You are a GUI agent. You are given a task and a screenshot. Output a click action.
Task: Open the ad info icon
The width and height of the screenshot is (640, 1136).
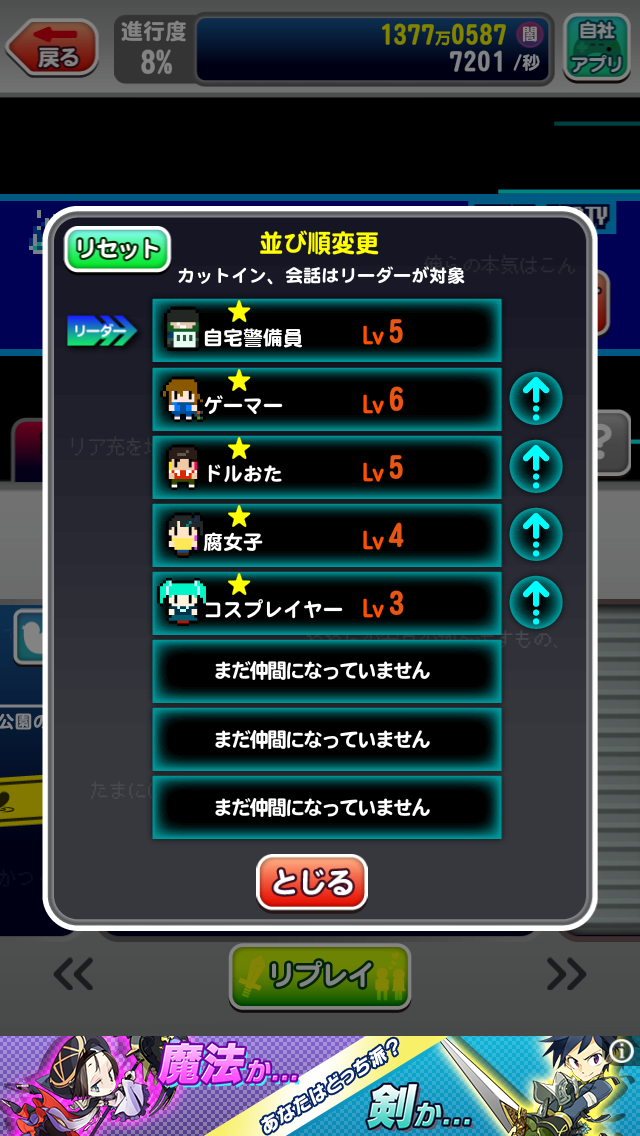click(621, 1052)
